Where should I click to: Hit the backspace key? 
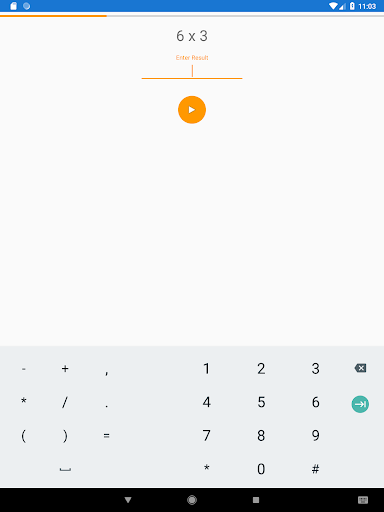(360, 368)
